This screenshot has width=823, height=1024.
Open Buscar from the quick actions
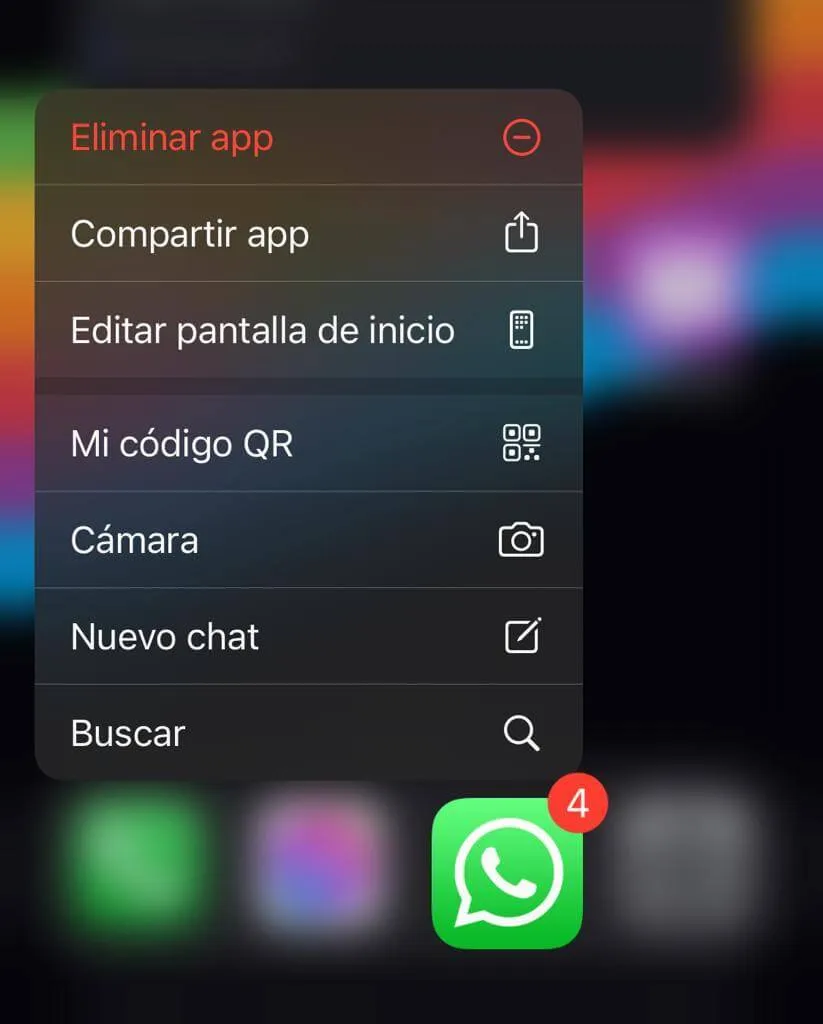127,733
